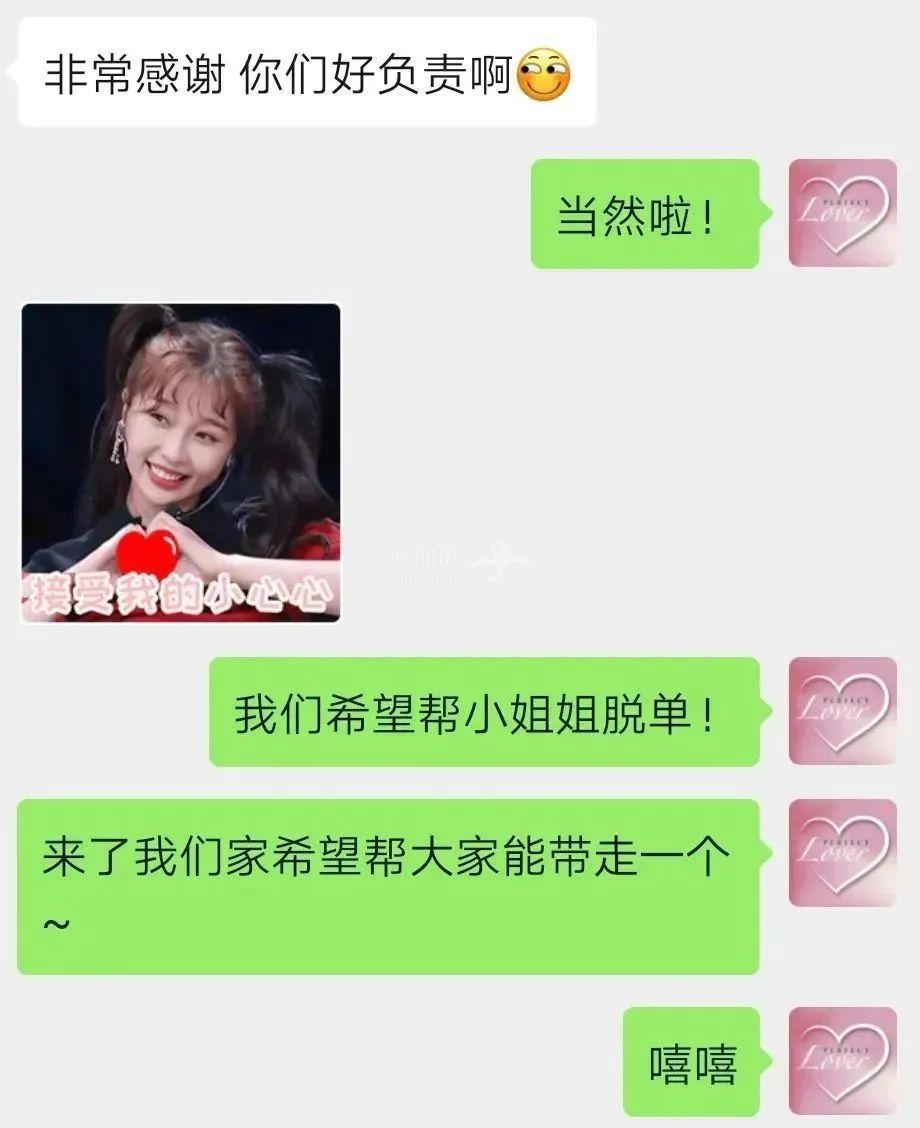Screen dimensions: 920x1128
Task: Tap the avatar beside the 嘻嘻 message
Action: pyautogui.click(x=842, y=1061)
